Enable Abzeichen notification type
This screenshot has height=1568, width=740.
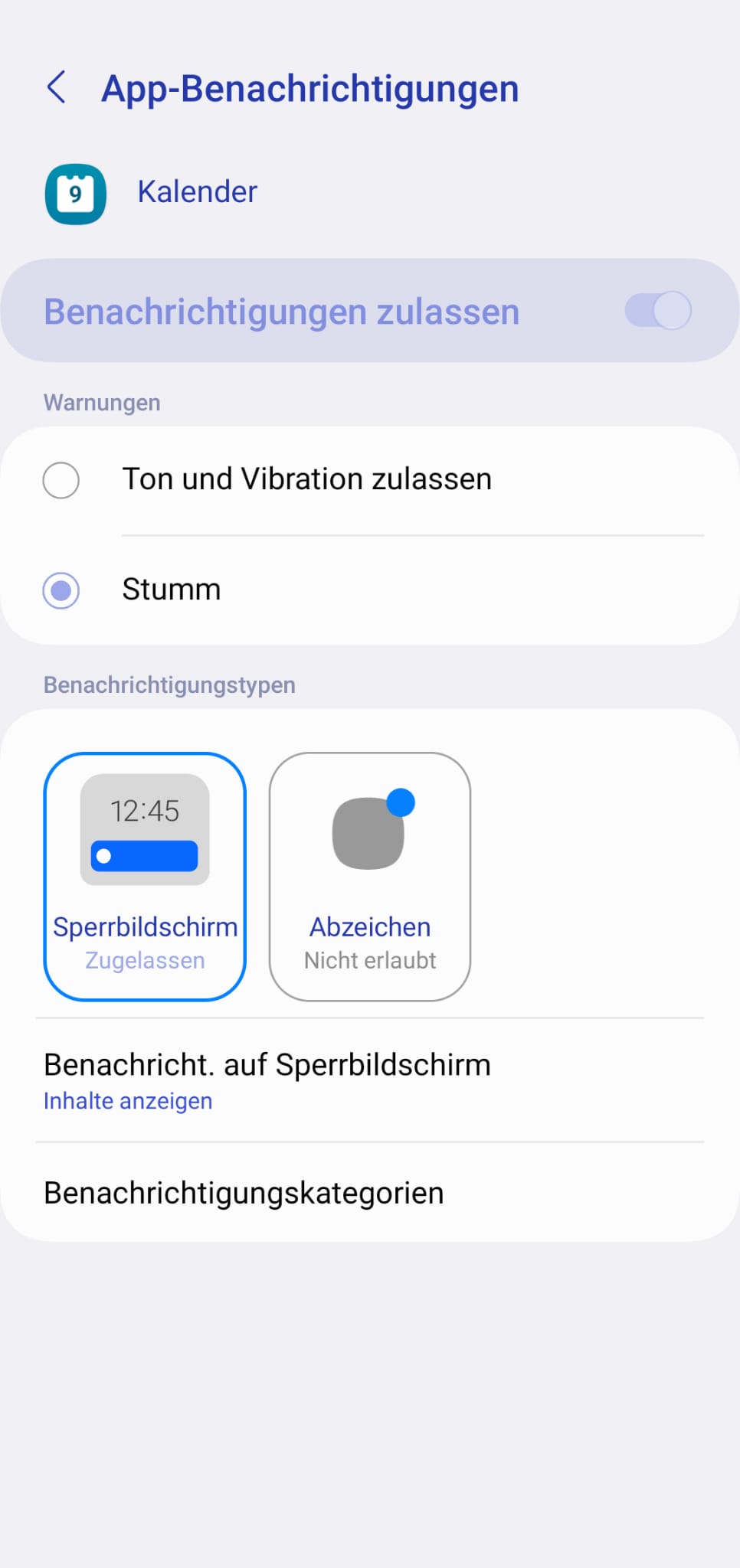point(369,876)
